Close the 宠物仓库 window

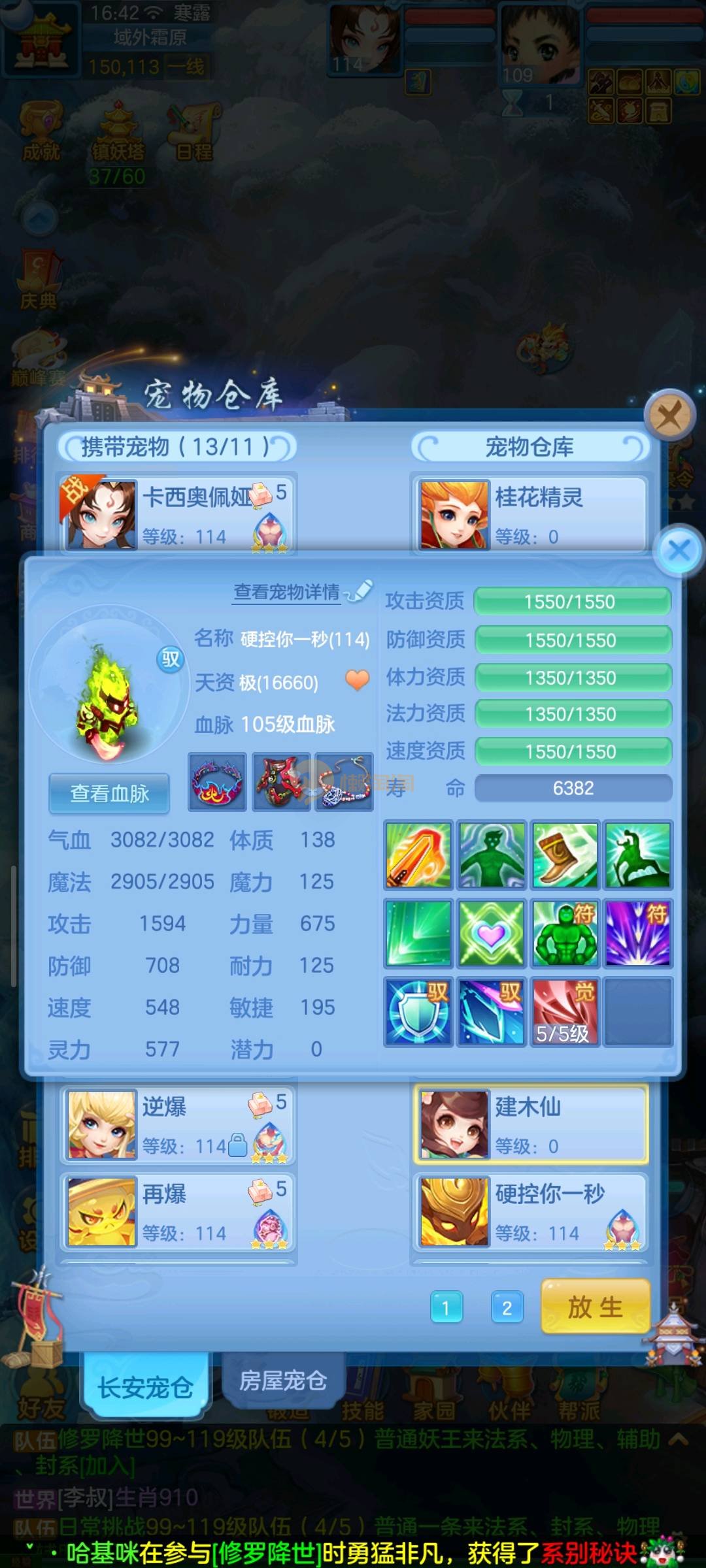(669, 415)
